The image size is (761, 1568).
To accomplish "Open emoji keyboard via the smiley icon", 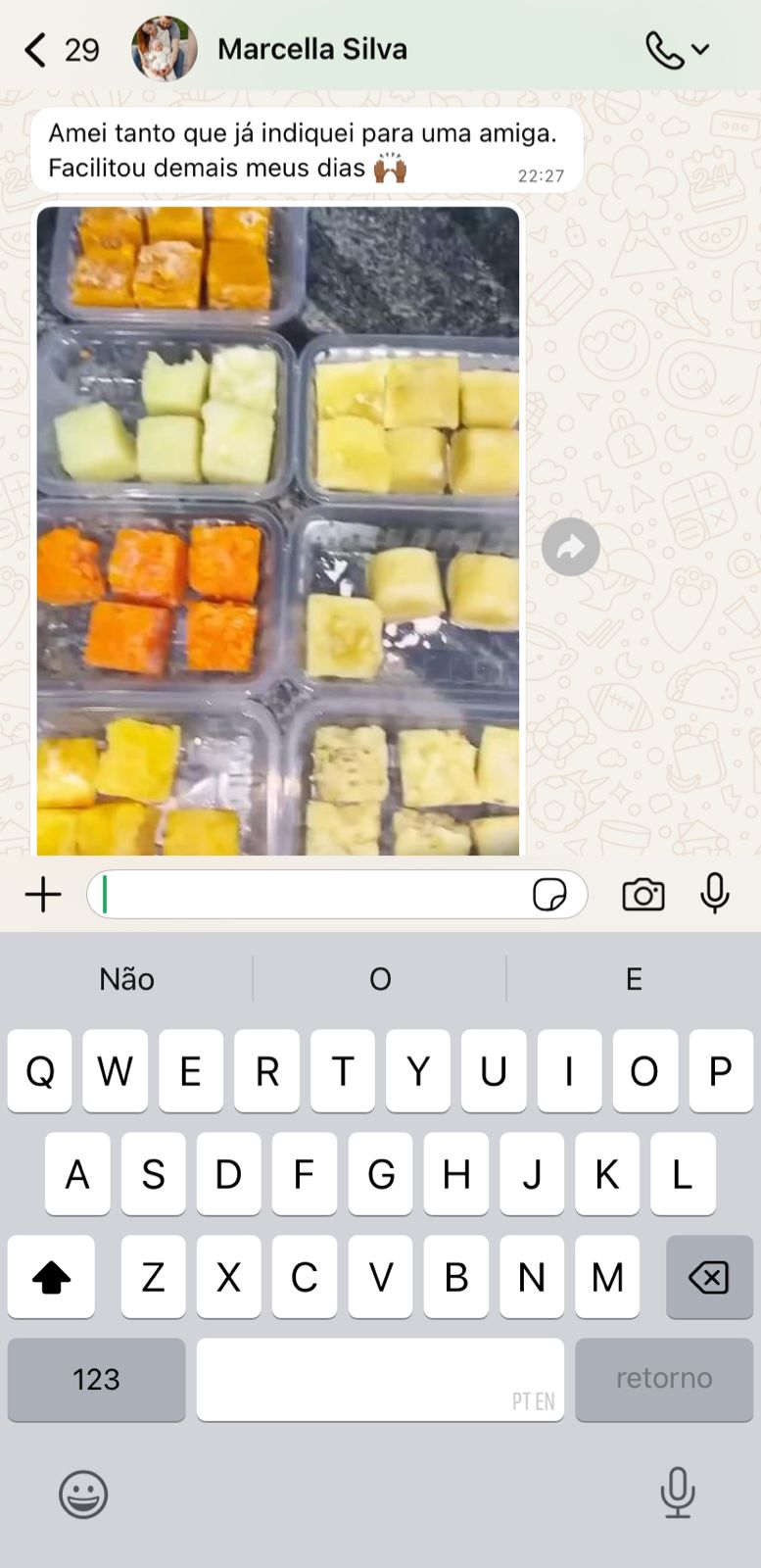I will (84, 1494).
